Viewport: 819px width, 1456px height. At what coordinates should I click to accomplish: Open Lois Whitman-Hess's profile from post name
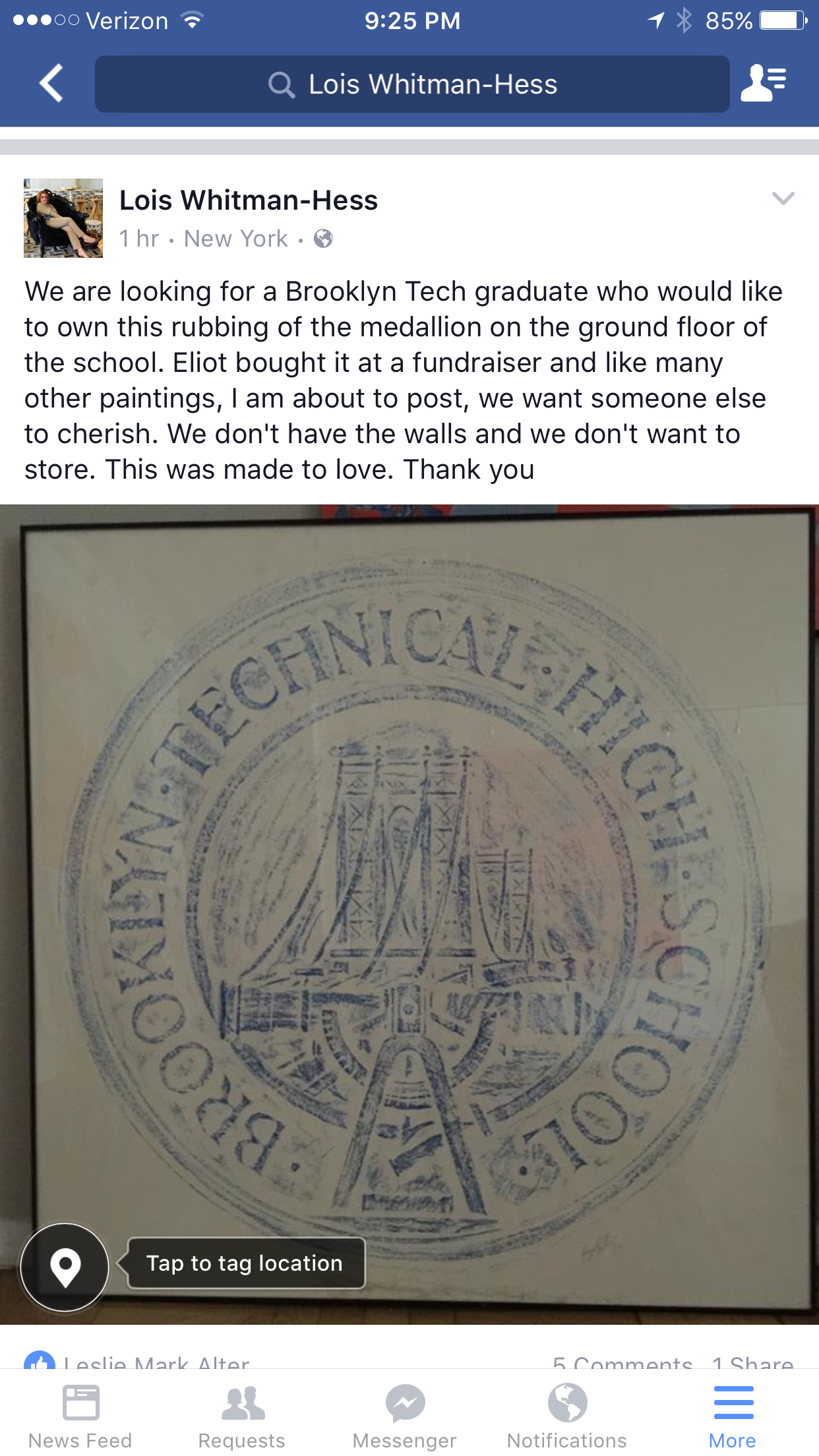click(x=248, y=200)
